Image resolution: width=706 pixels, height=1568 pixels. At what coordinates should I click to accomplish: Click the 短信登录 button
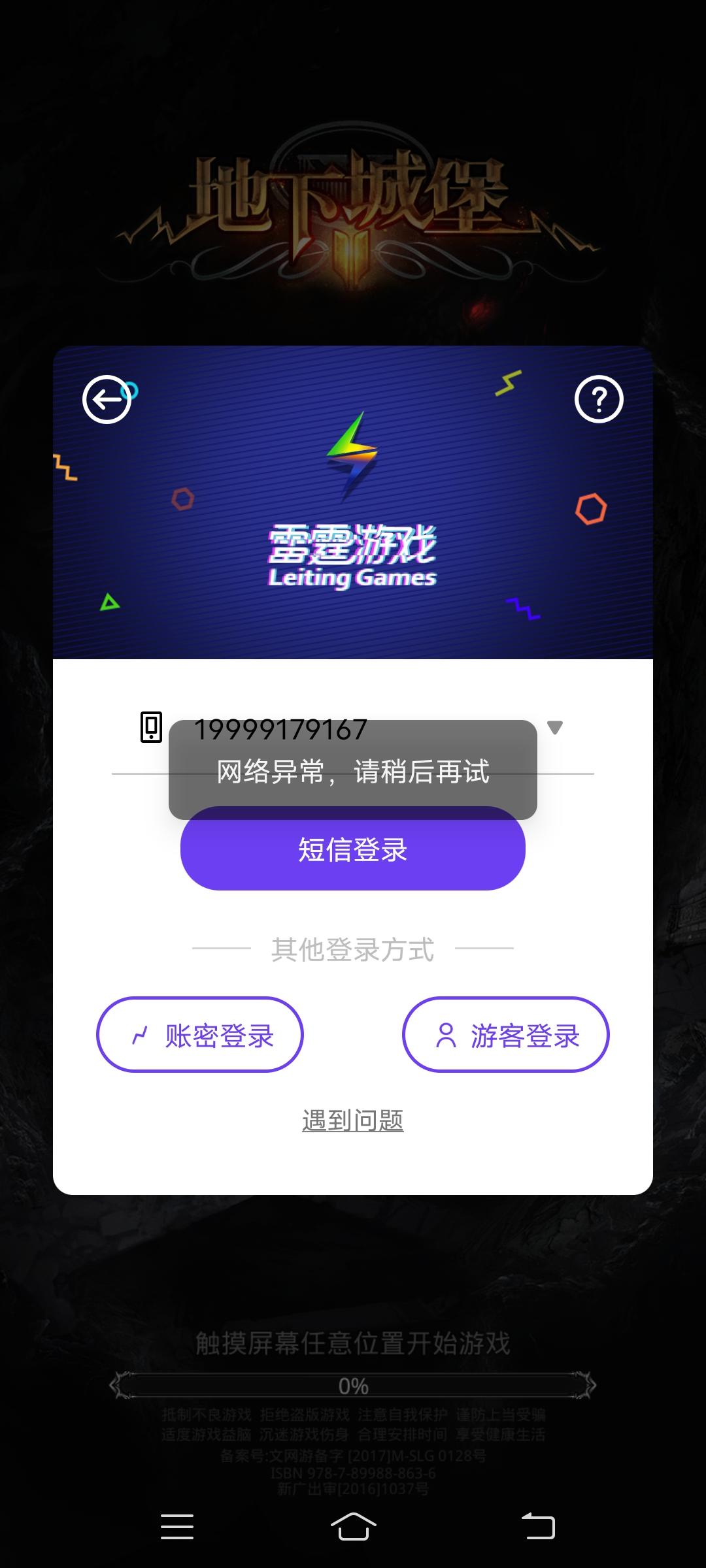coord(352,848)
